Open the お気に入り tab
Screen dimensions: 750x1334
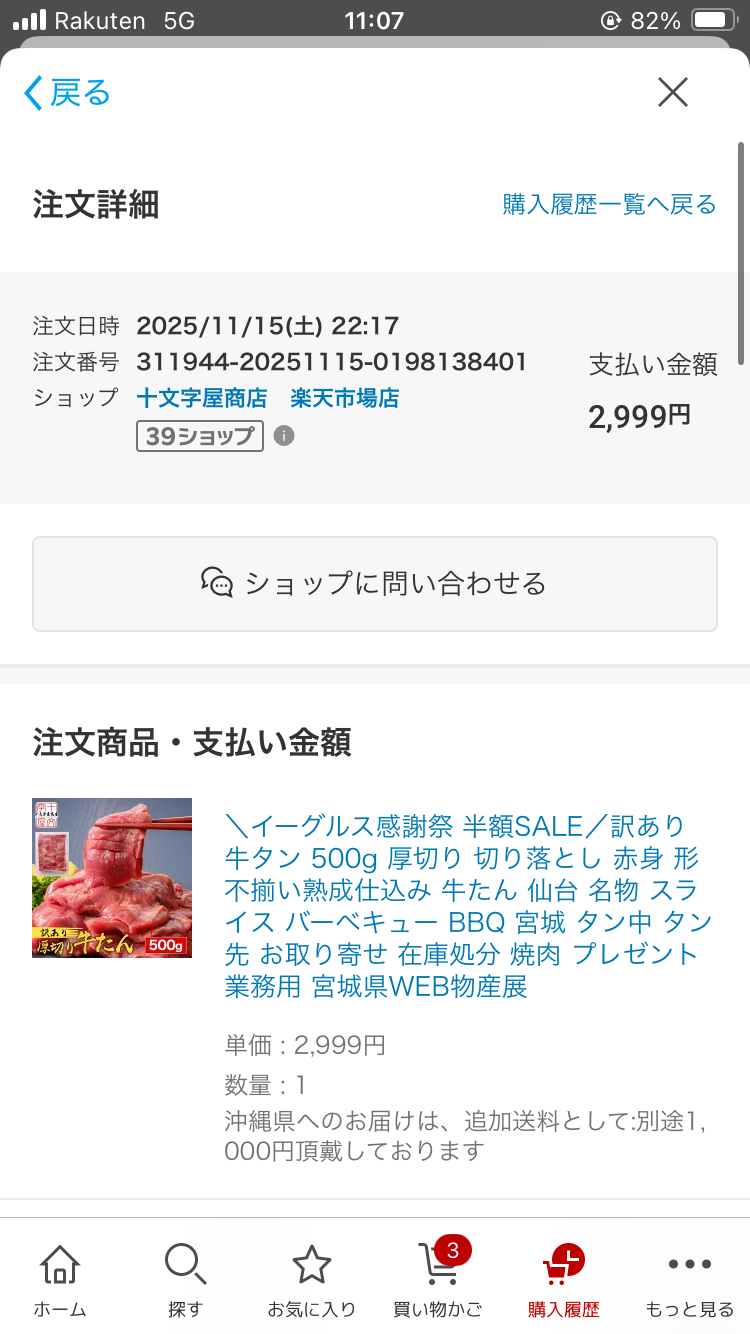311,1280
